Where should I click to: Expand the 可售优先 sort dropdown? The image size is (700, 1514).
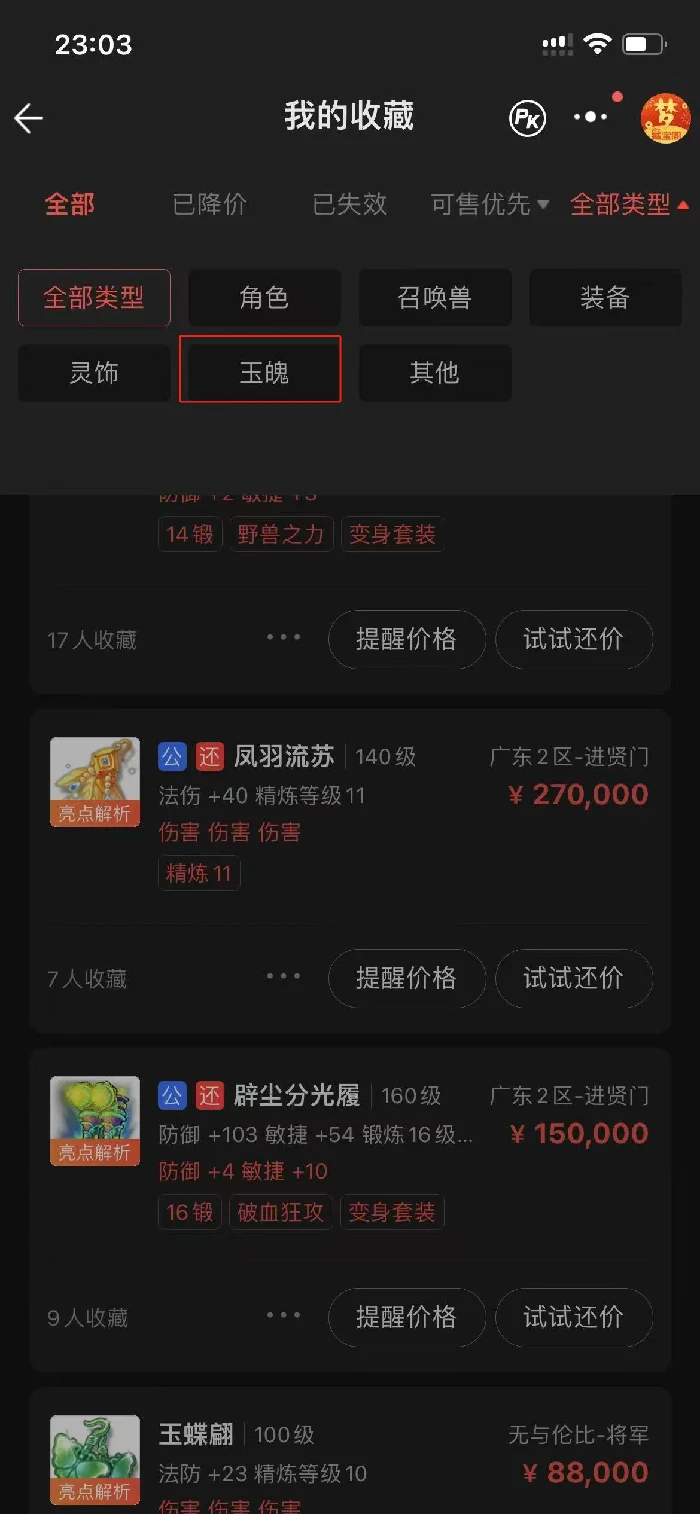[489, 205]
